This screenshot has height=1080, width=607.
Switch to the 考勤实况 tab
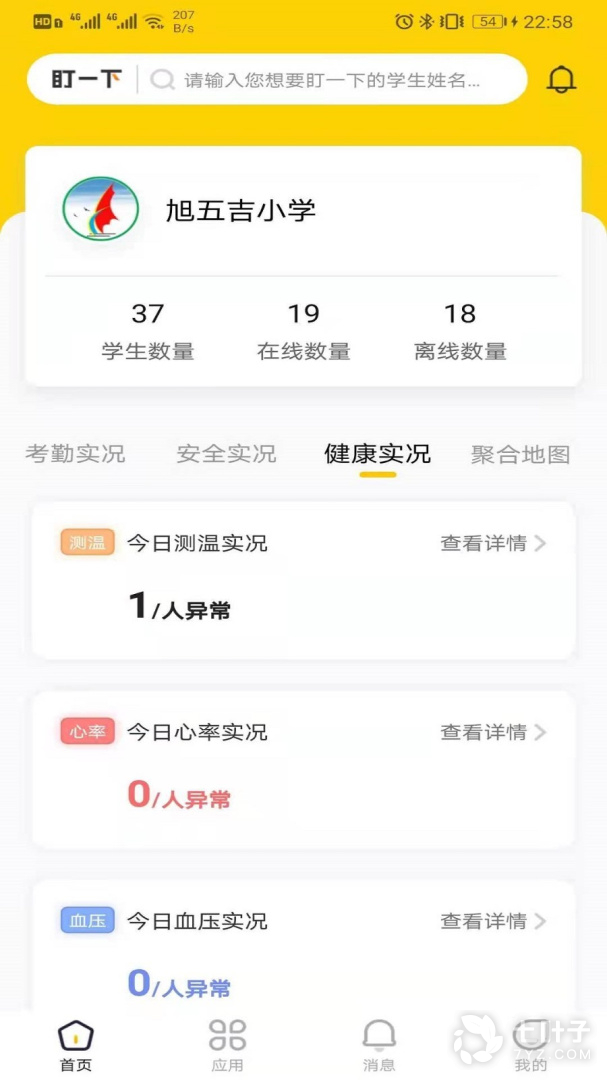(x=75, y=454)
